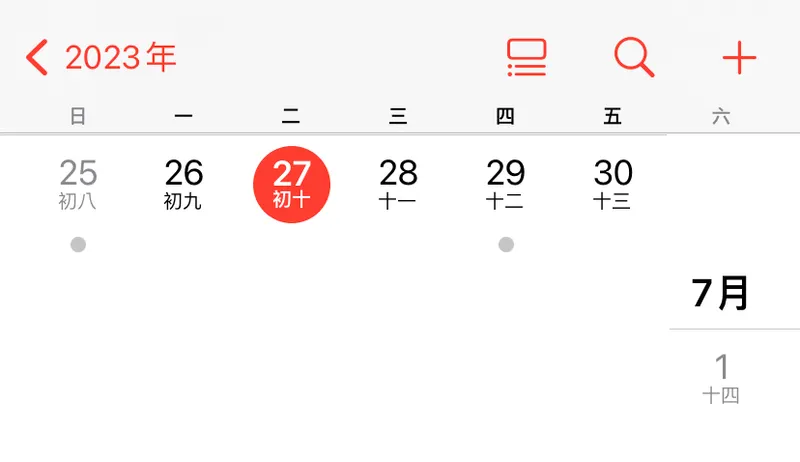Add a new calendar event

[739, 58]
